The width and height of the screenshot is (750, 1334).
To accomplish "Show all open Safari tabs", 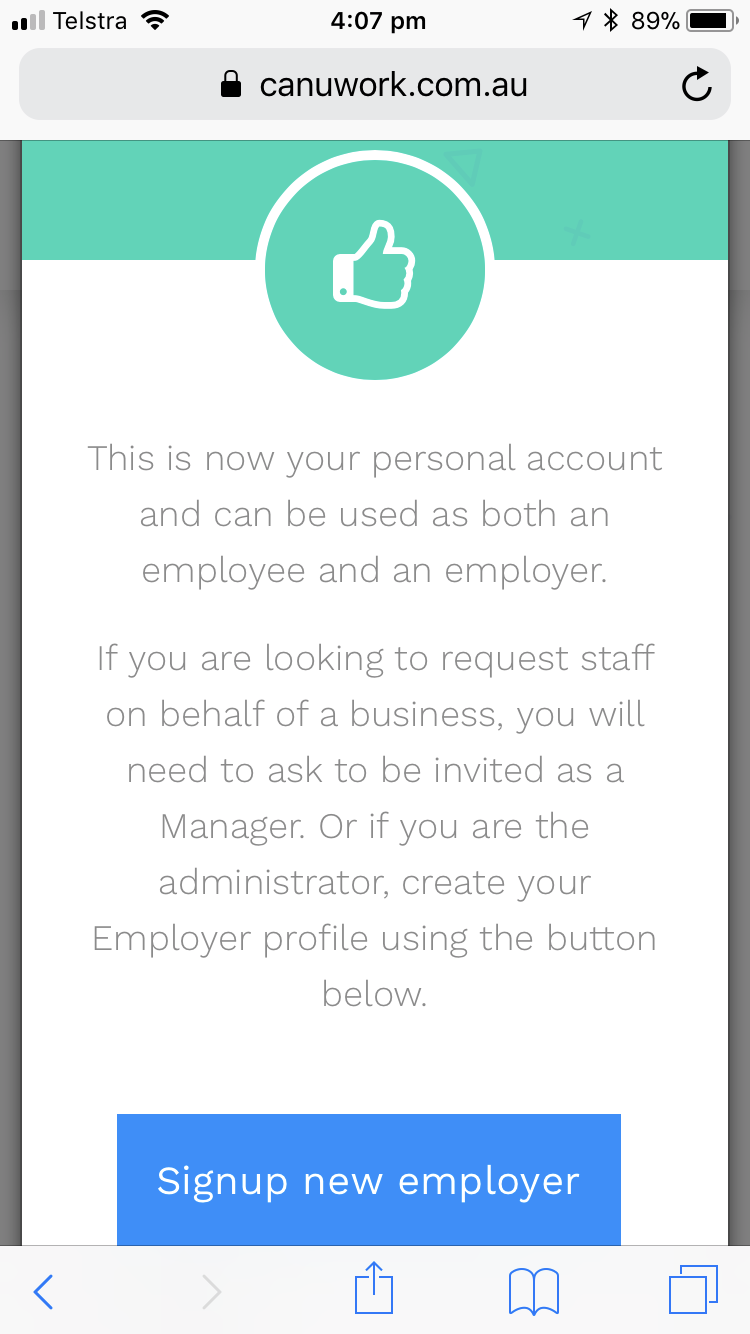I will (692, 1290).
